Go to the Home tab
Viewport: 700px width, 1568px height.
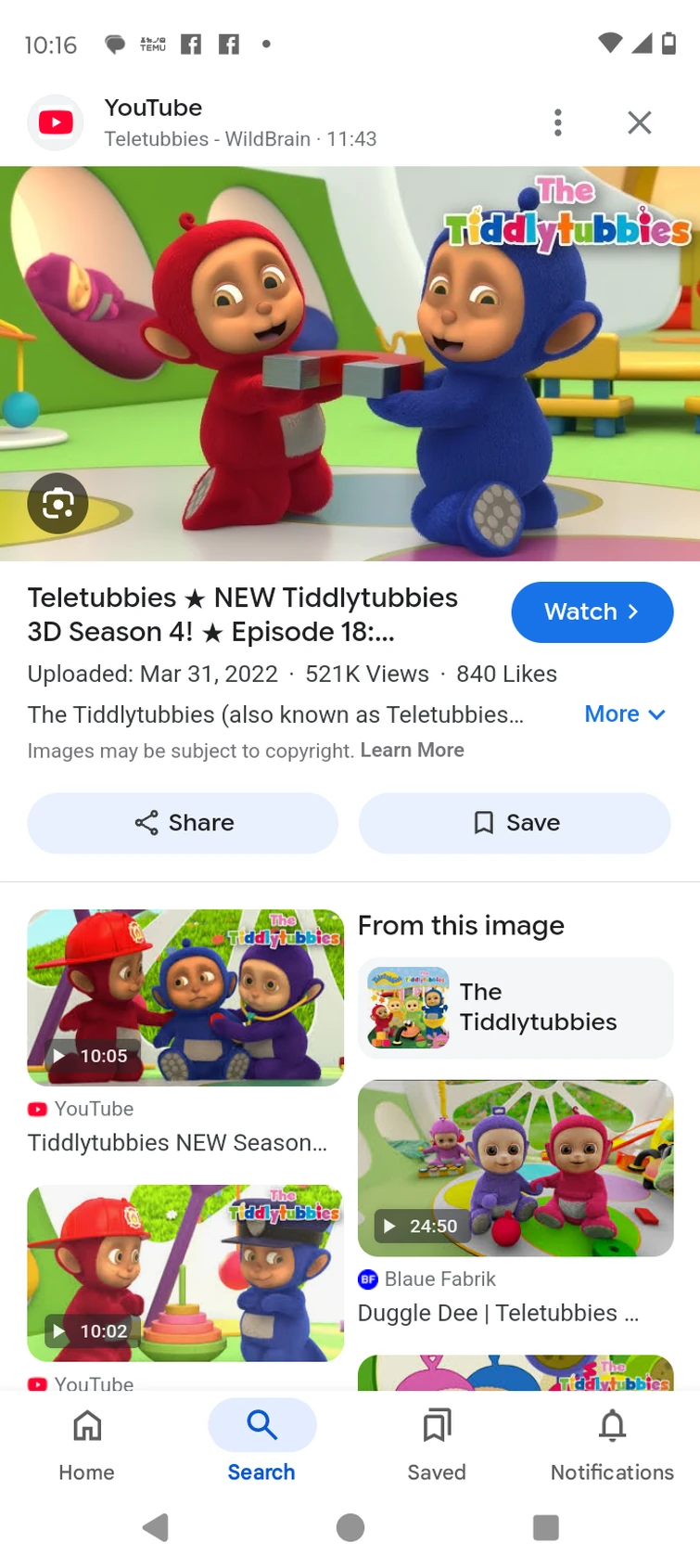(87, 1445)
